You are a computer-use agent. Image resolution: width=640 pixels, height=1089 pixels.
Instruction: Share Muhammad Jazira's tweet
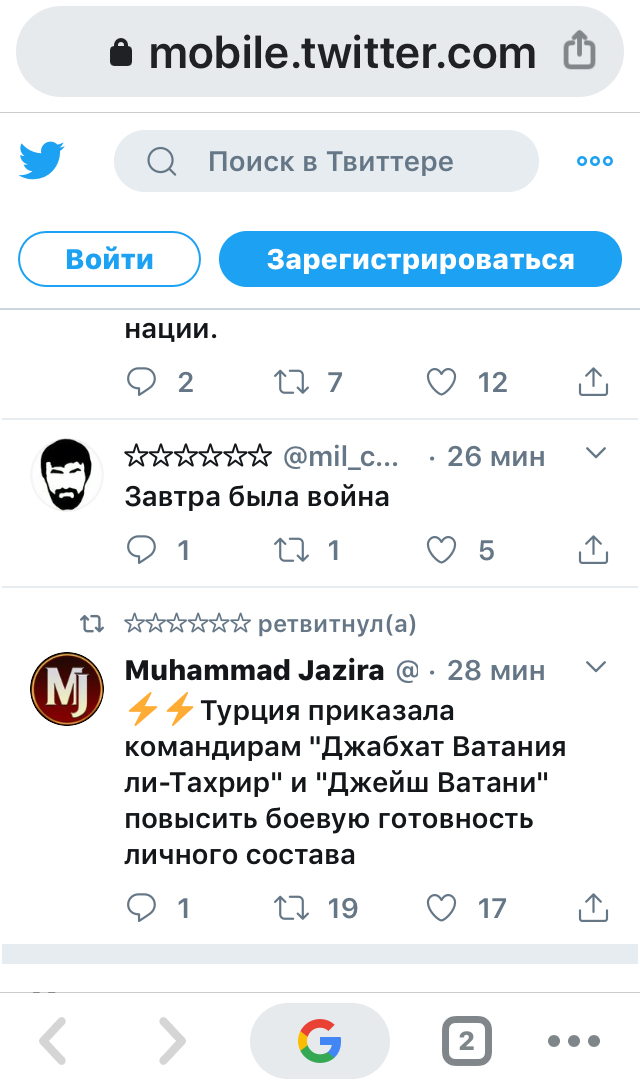[593, 908]
